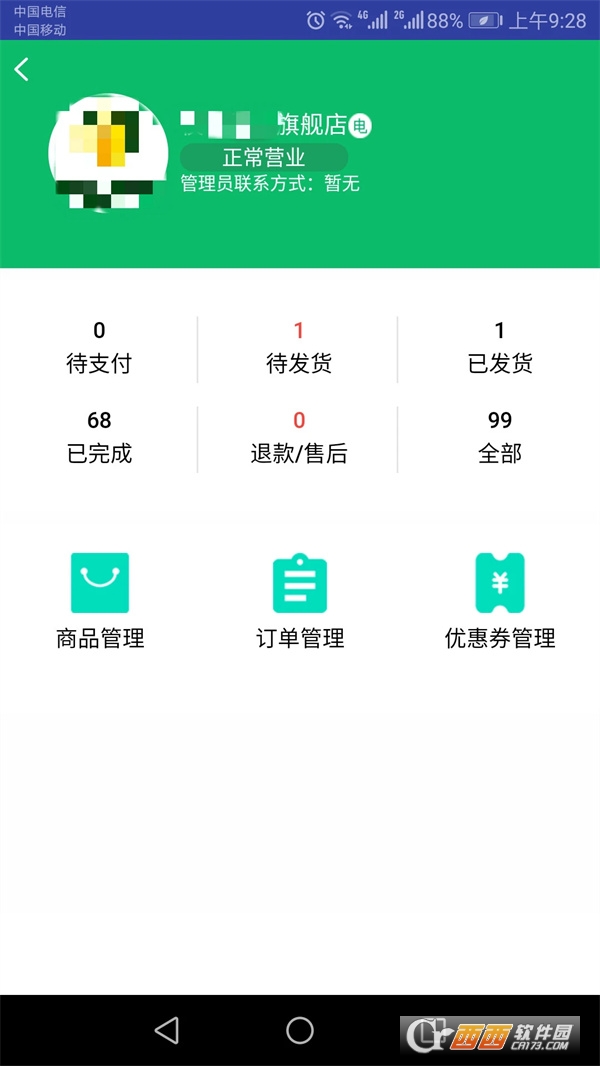This screenshot has width=600, height=1066.
Task: Open 优惠券管理 coupon management
Action: coord(500,600)
